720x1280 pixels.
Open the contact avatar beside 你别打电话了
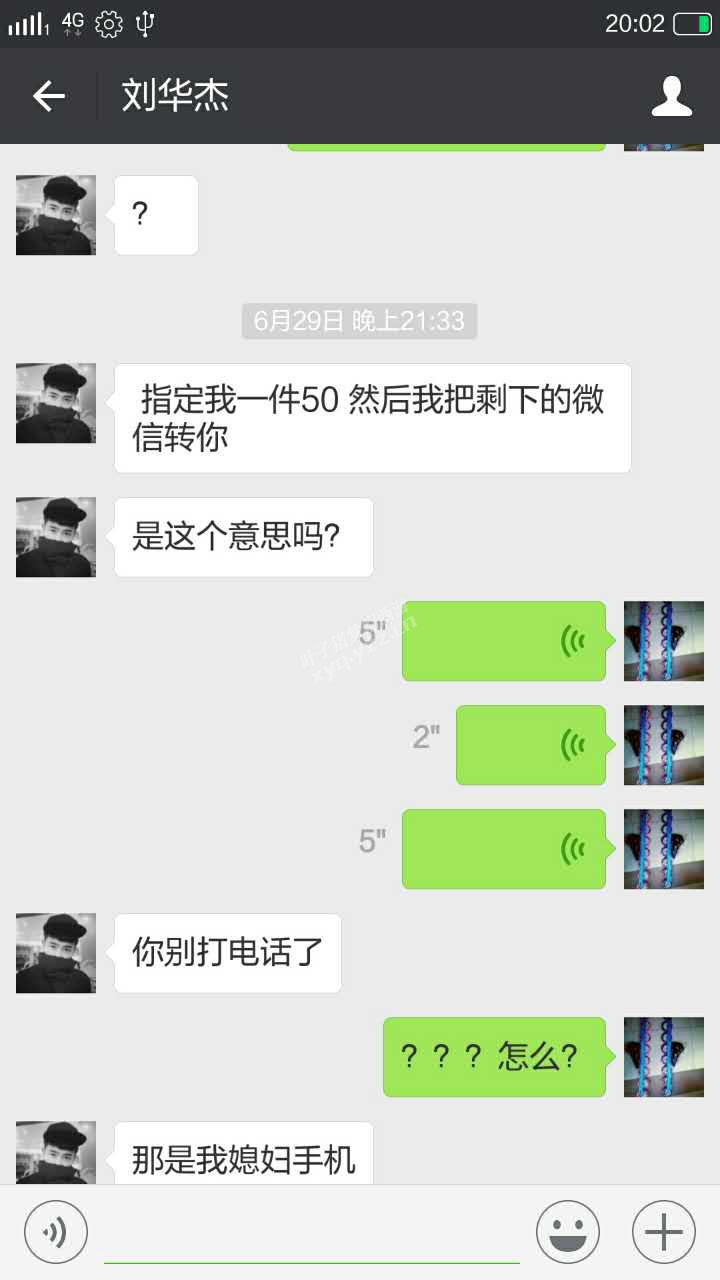(x=56, y=953)
